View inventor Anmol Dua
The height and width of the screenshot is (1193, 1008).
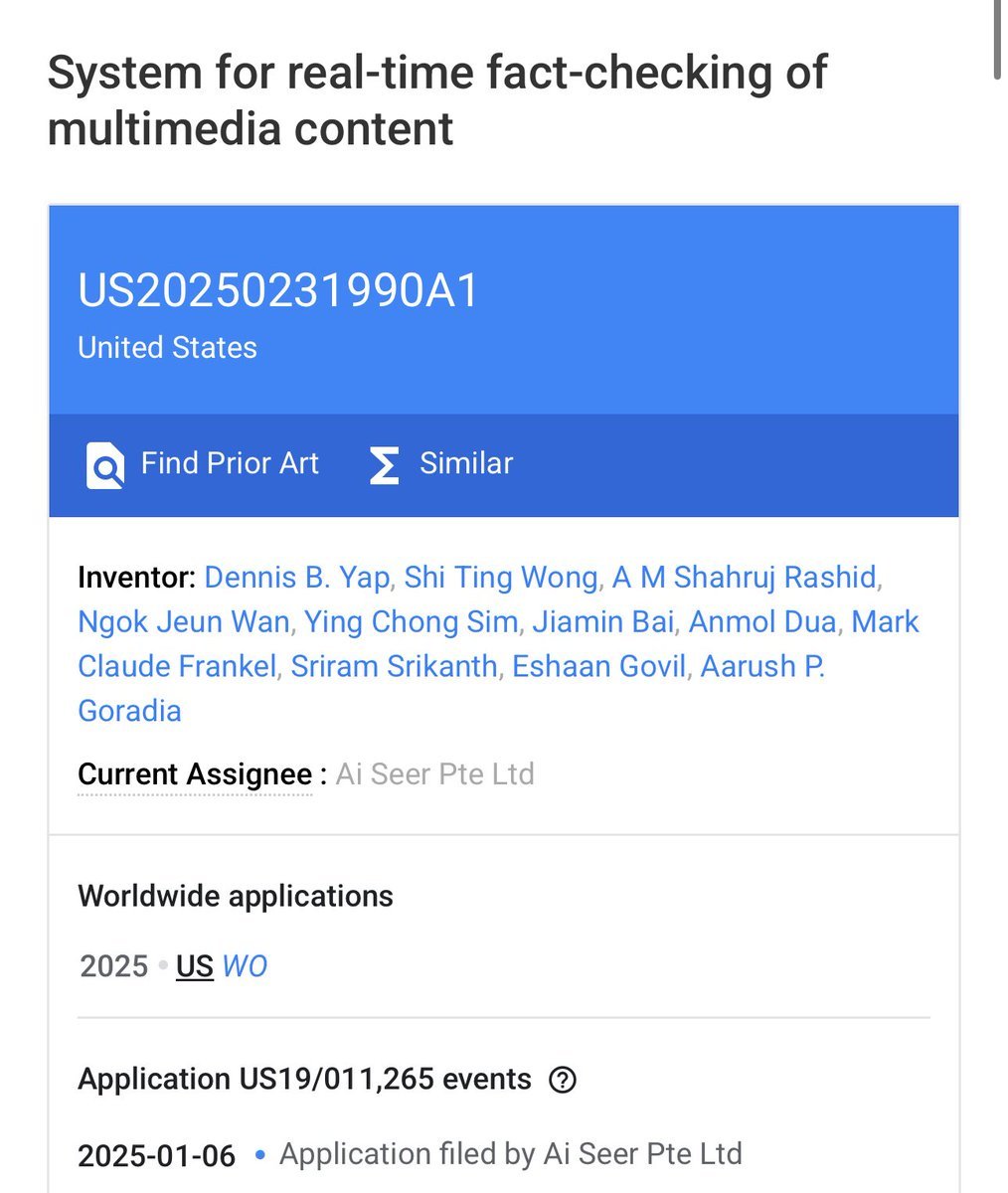761,622
